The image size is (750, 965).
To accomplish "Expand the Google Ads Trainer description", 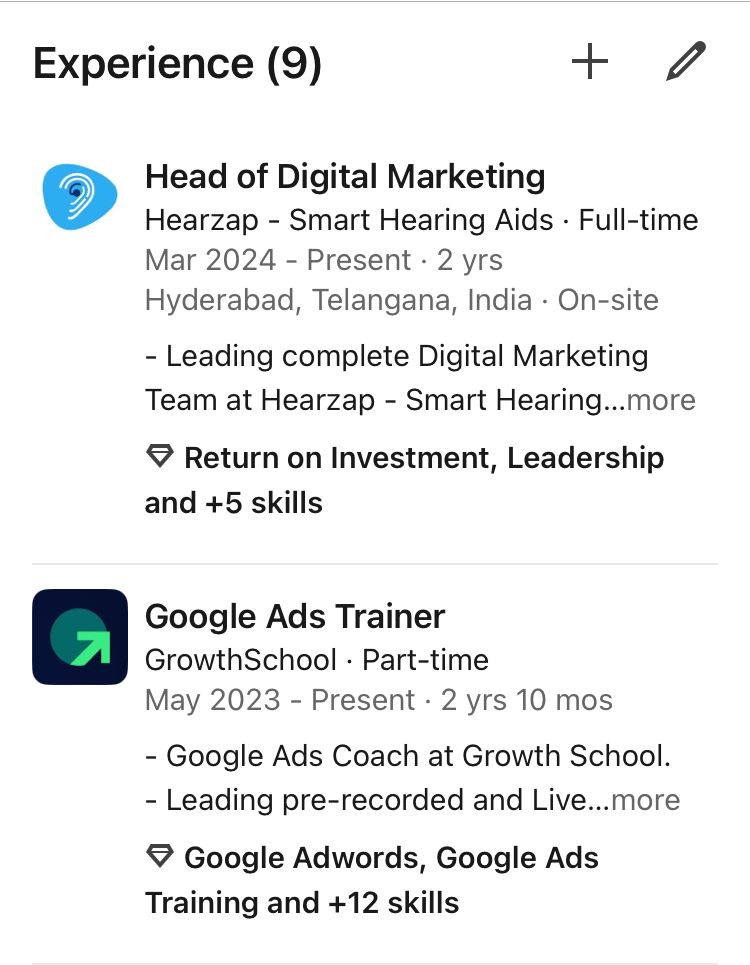I will (645, 801).
